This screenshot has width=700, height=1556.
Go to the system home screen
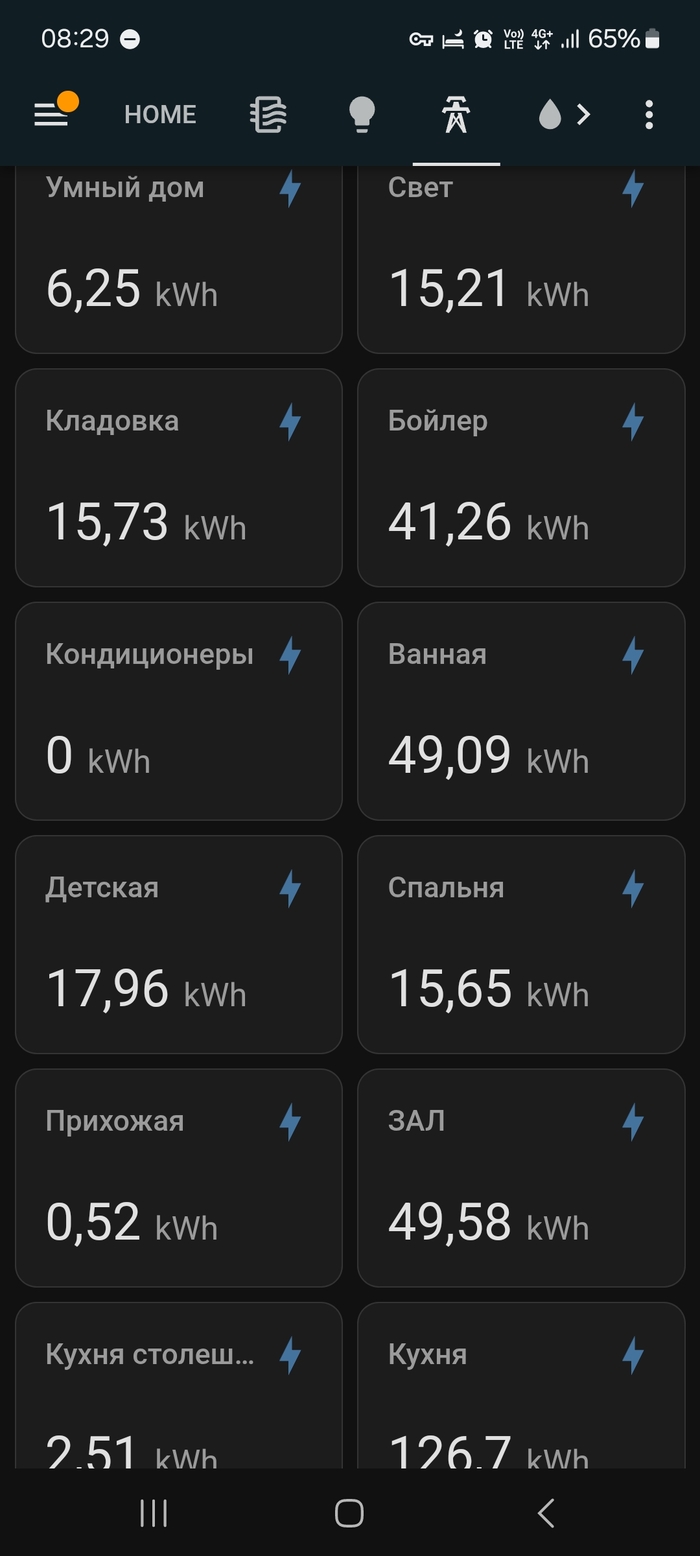(349, 1513)
